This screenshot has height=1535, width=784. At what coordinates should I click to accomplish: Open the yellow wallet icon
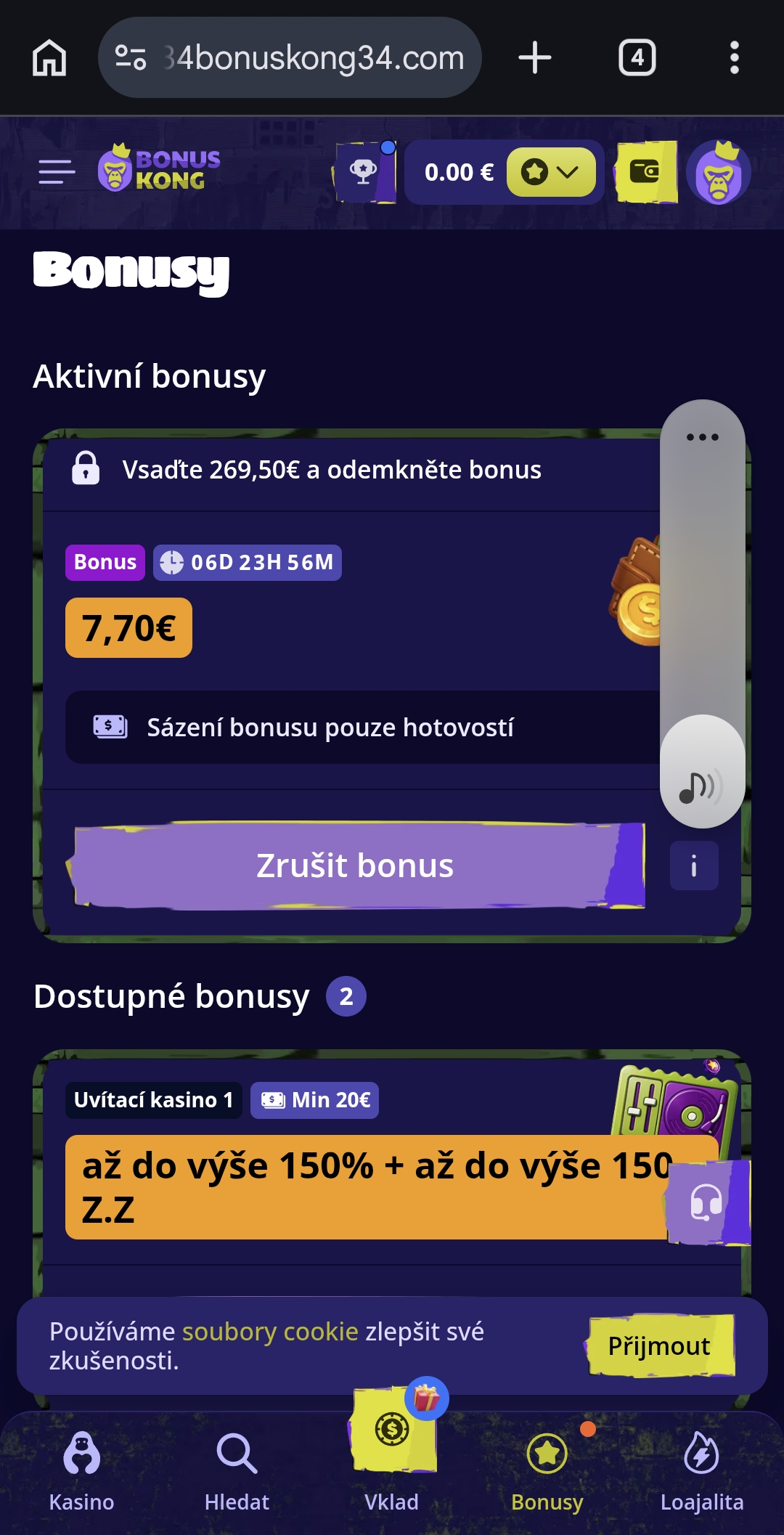pos(645,172)
